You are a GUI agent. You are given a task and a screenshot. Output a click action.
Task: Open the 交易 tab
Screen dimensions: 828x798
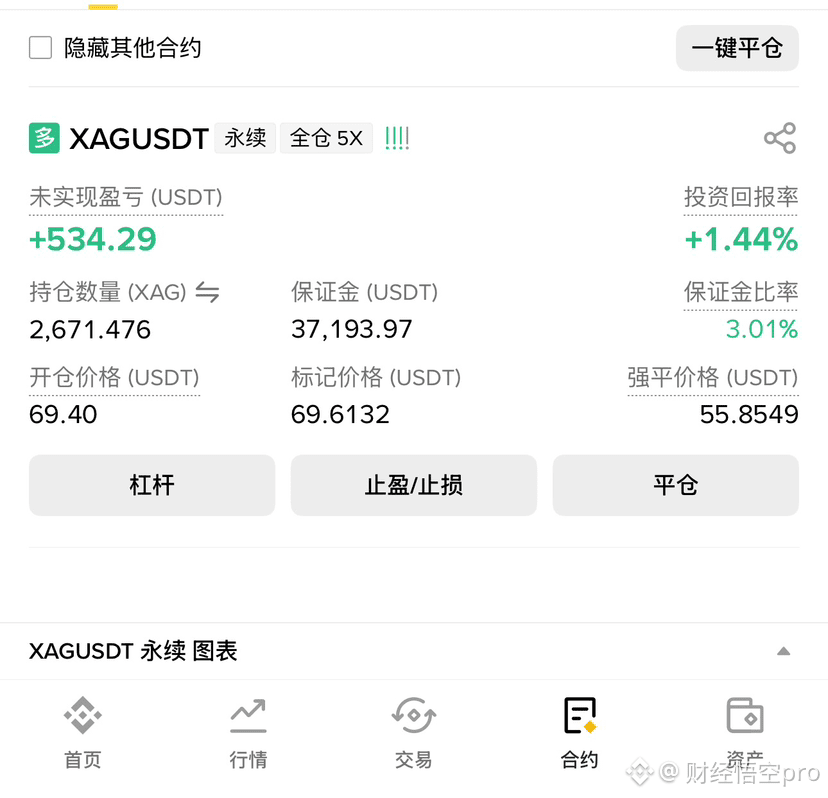pyautogui.click(x=413, y=733)
